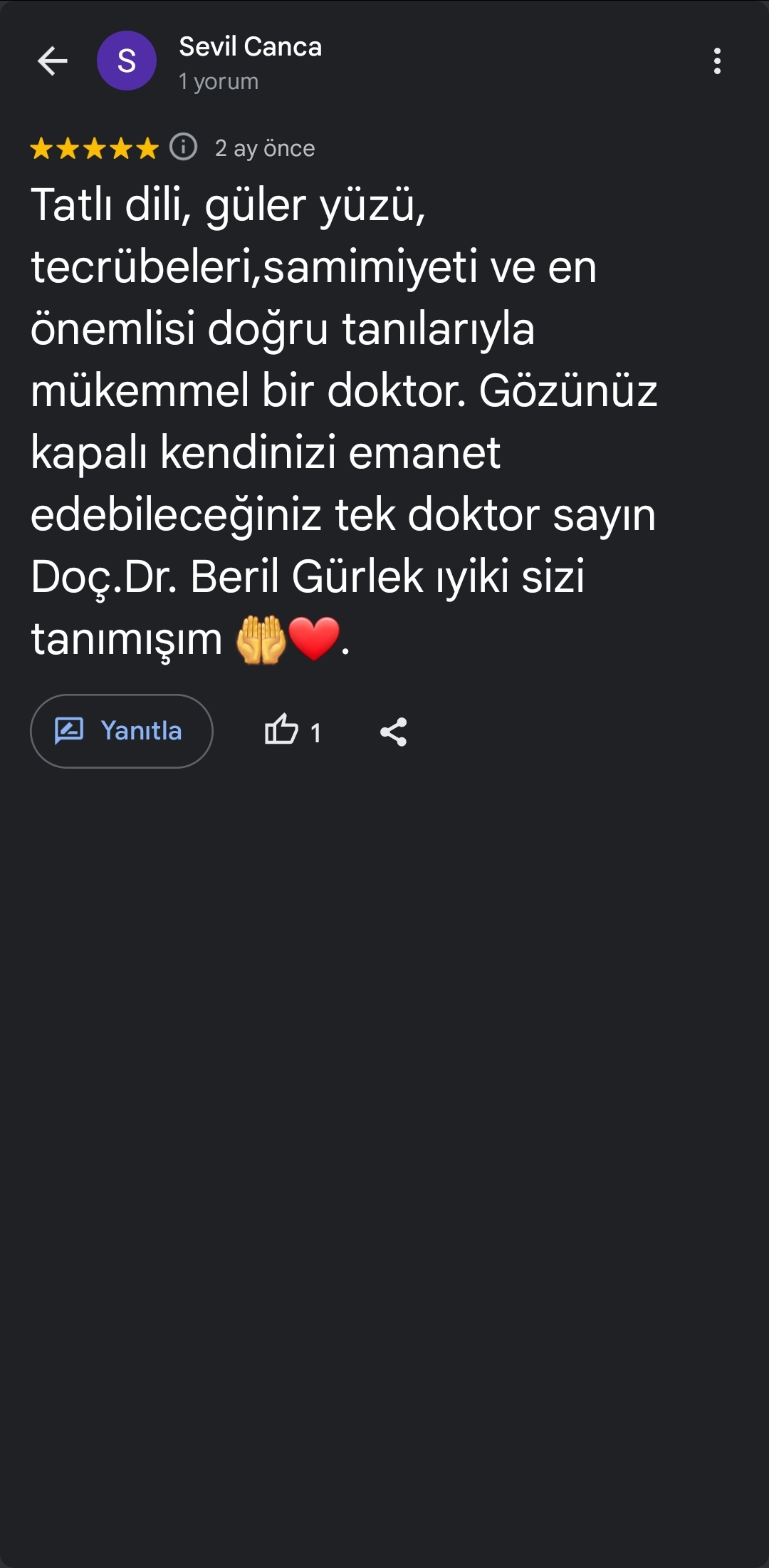Image resolution: width=769 pixels, height=1568 pixels.
Task: Go back using the arrow icon
Action: [x=53, y=61]
